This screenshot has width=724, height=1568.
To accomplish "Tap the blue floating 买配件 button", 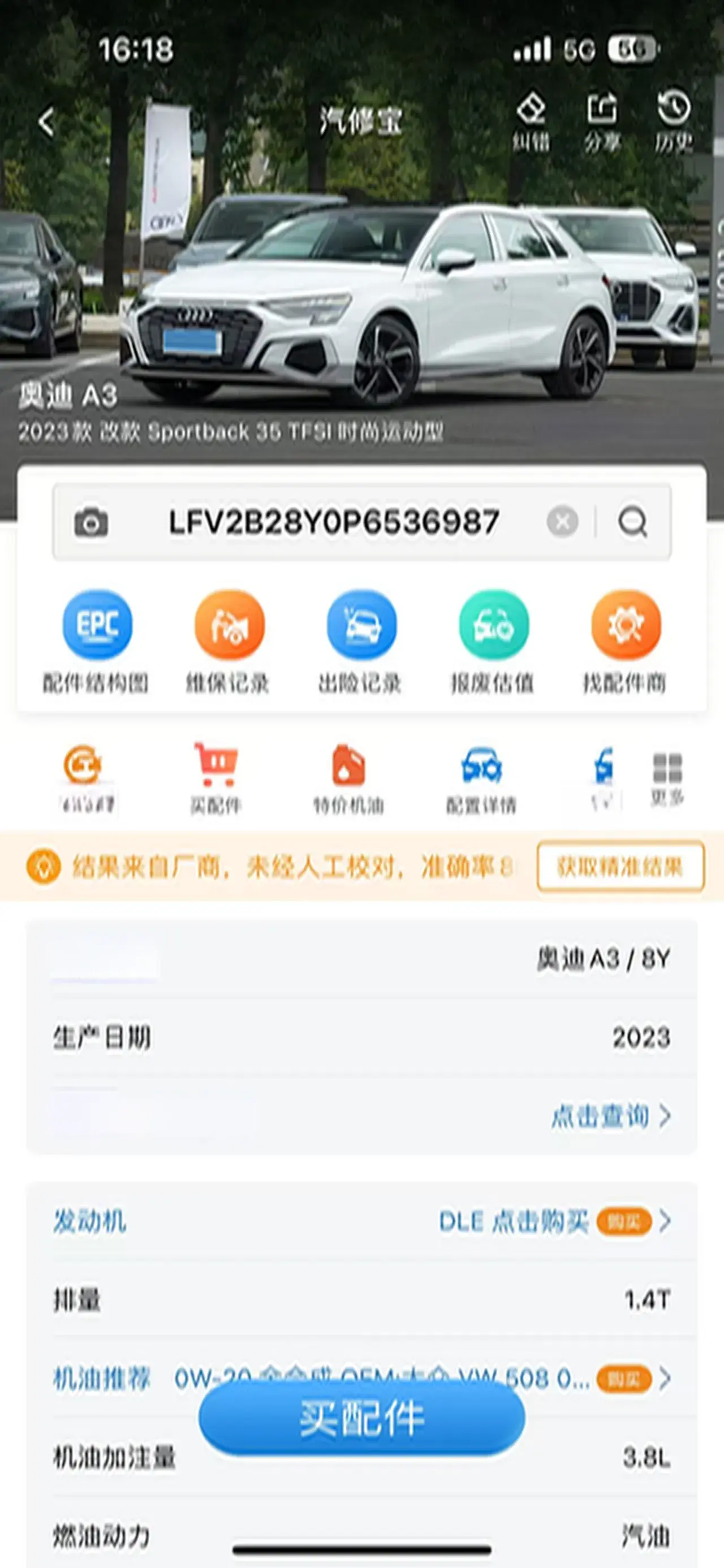I will (361, 1419).
